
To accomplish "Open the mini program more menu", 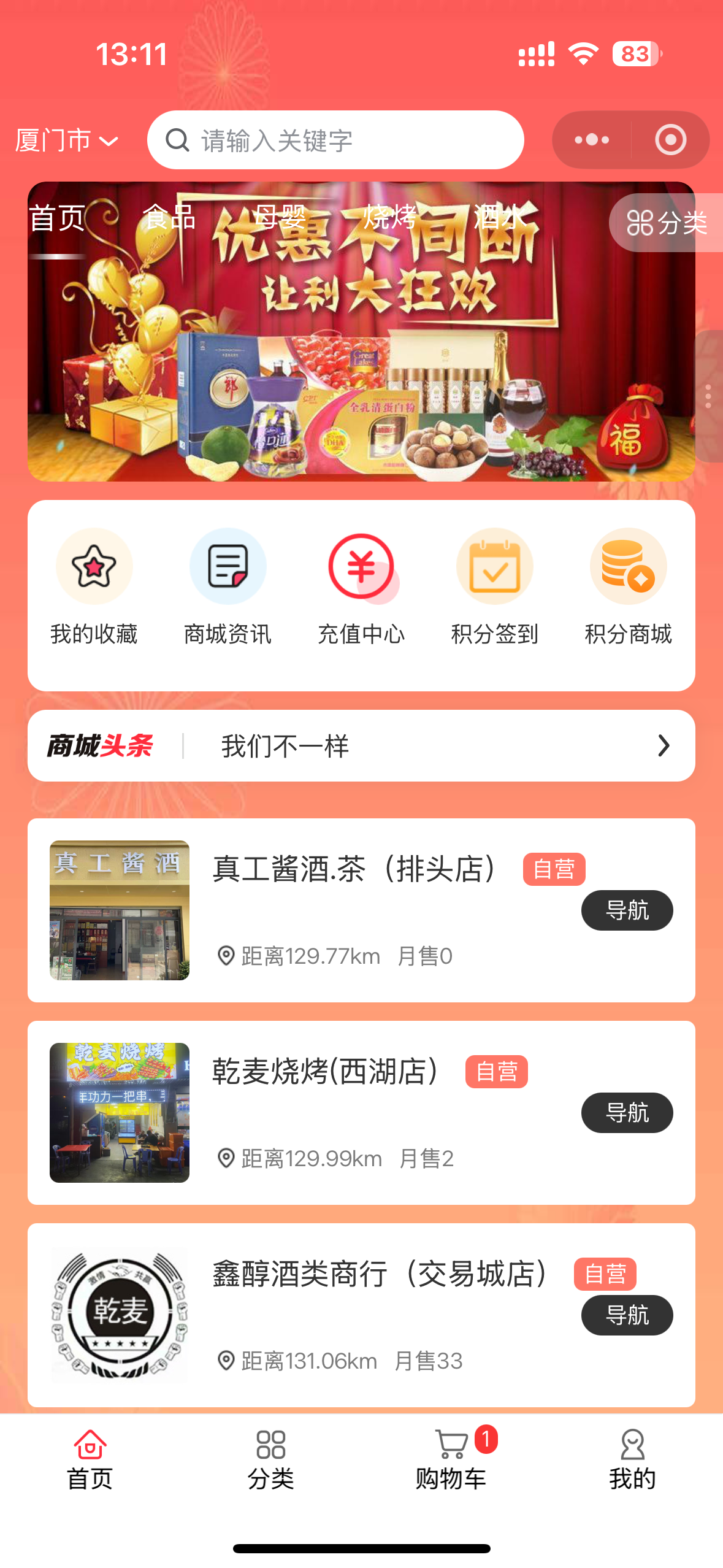I will click(592, 140).
